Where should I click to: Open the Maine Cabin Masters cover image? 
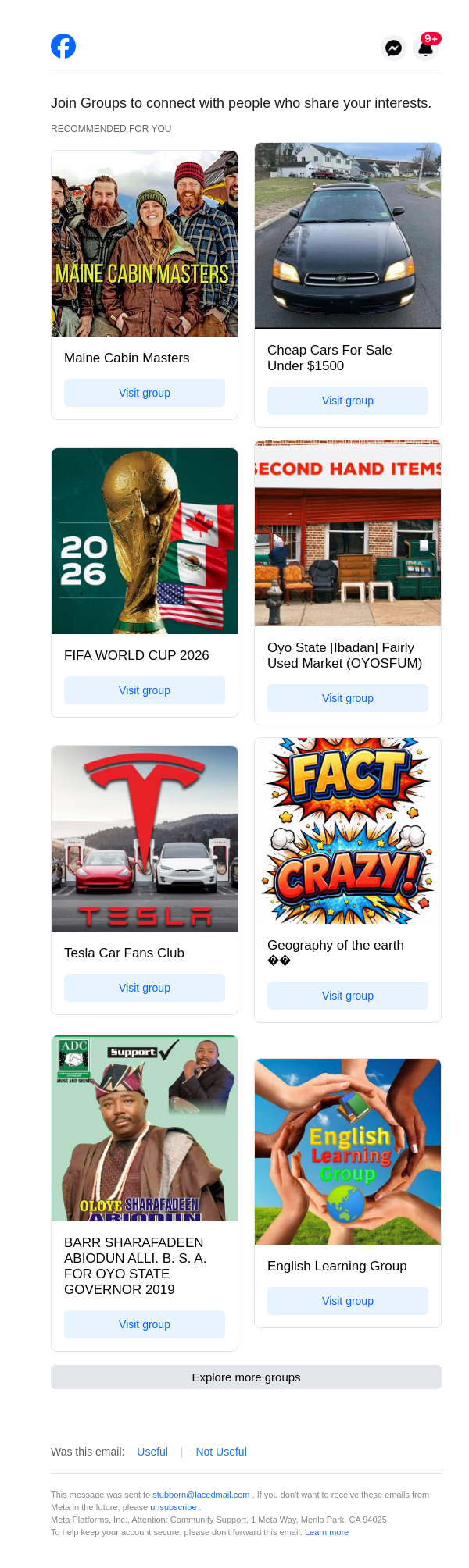pyautogui.click(x=145, y=244)
